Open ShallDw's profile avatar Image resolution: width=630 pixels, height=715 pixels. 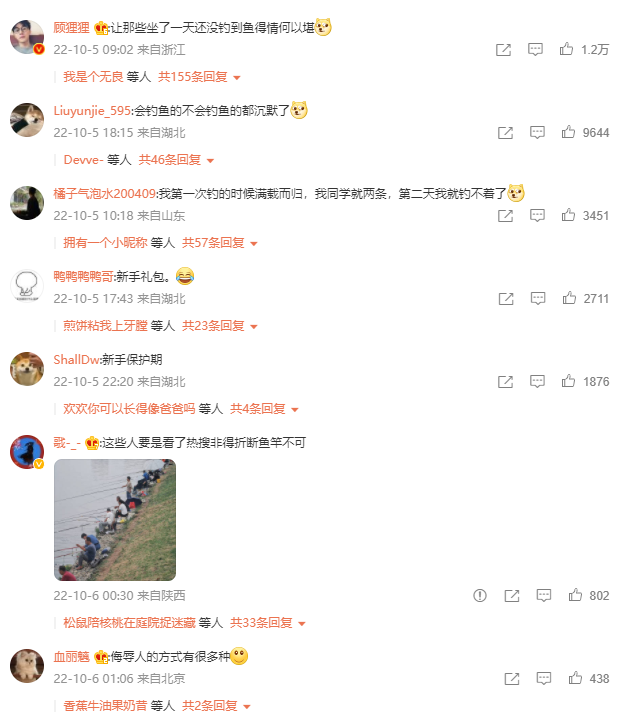pyautogui.click(x=26, y=369)
